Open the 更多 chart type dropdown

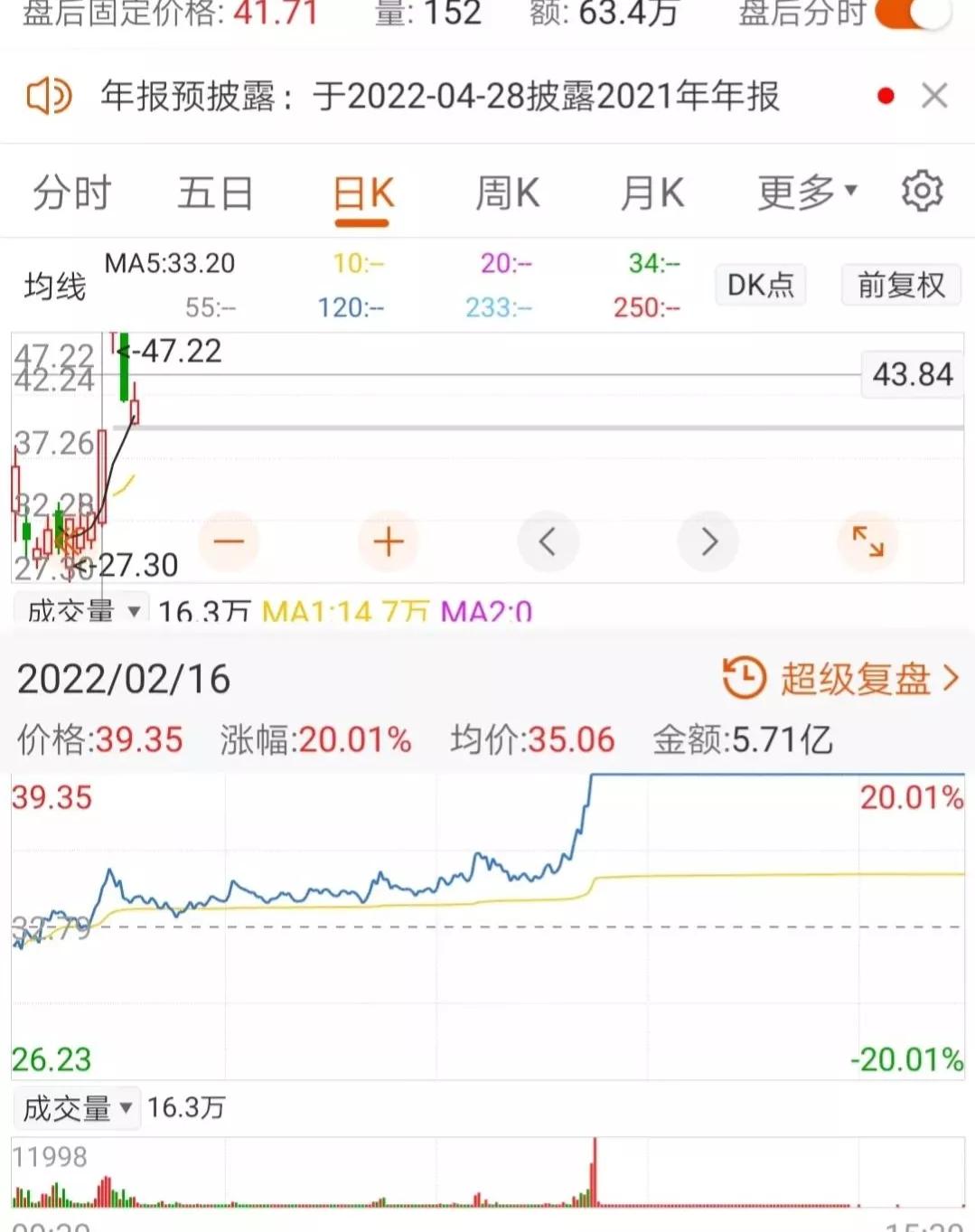[802, 192]
